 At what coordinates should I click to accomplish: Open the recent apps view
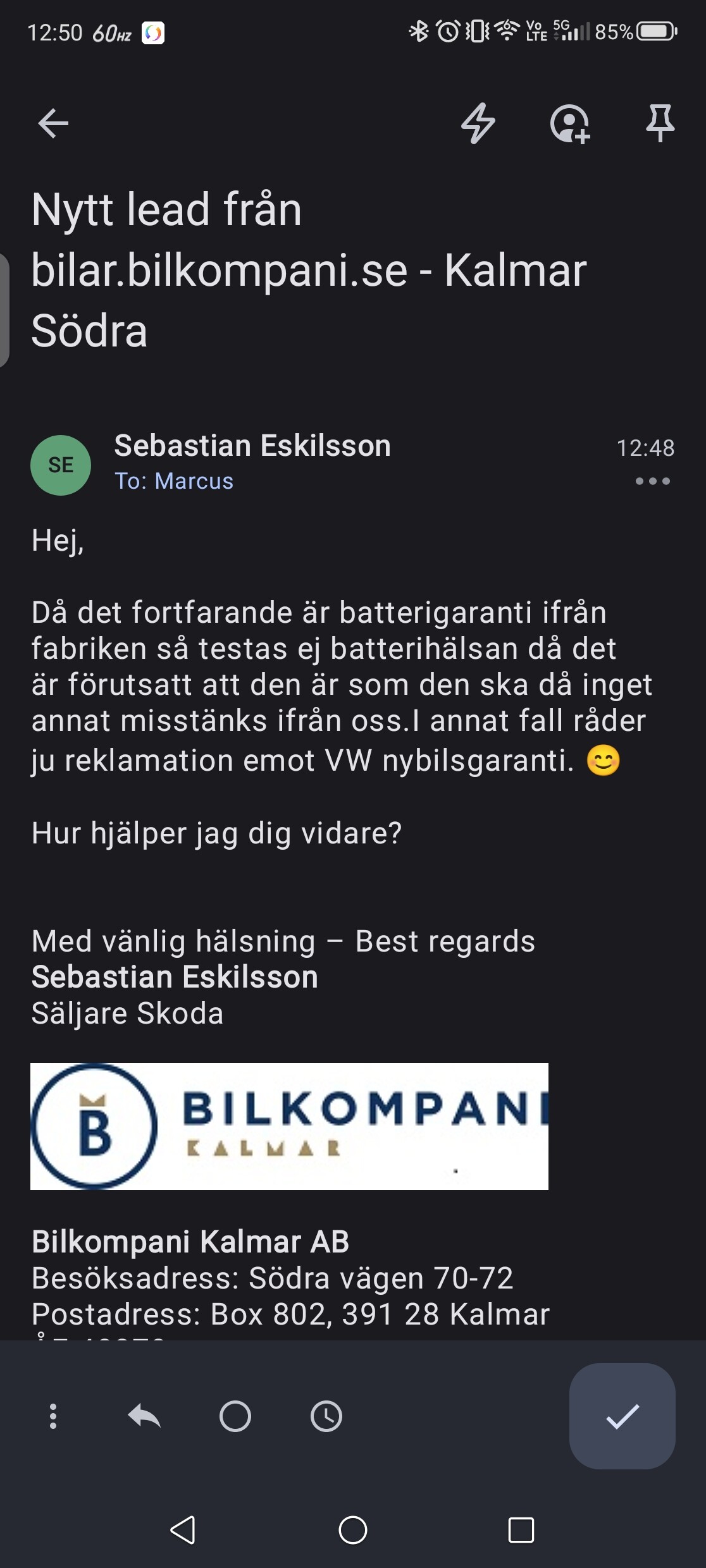click(521, 1530)
